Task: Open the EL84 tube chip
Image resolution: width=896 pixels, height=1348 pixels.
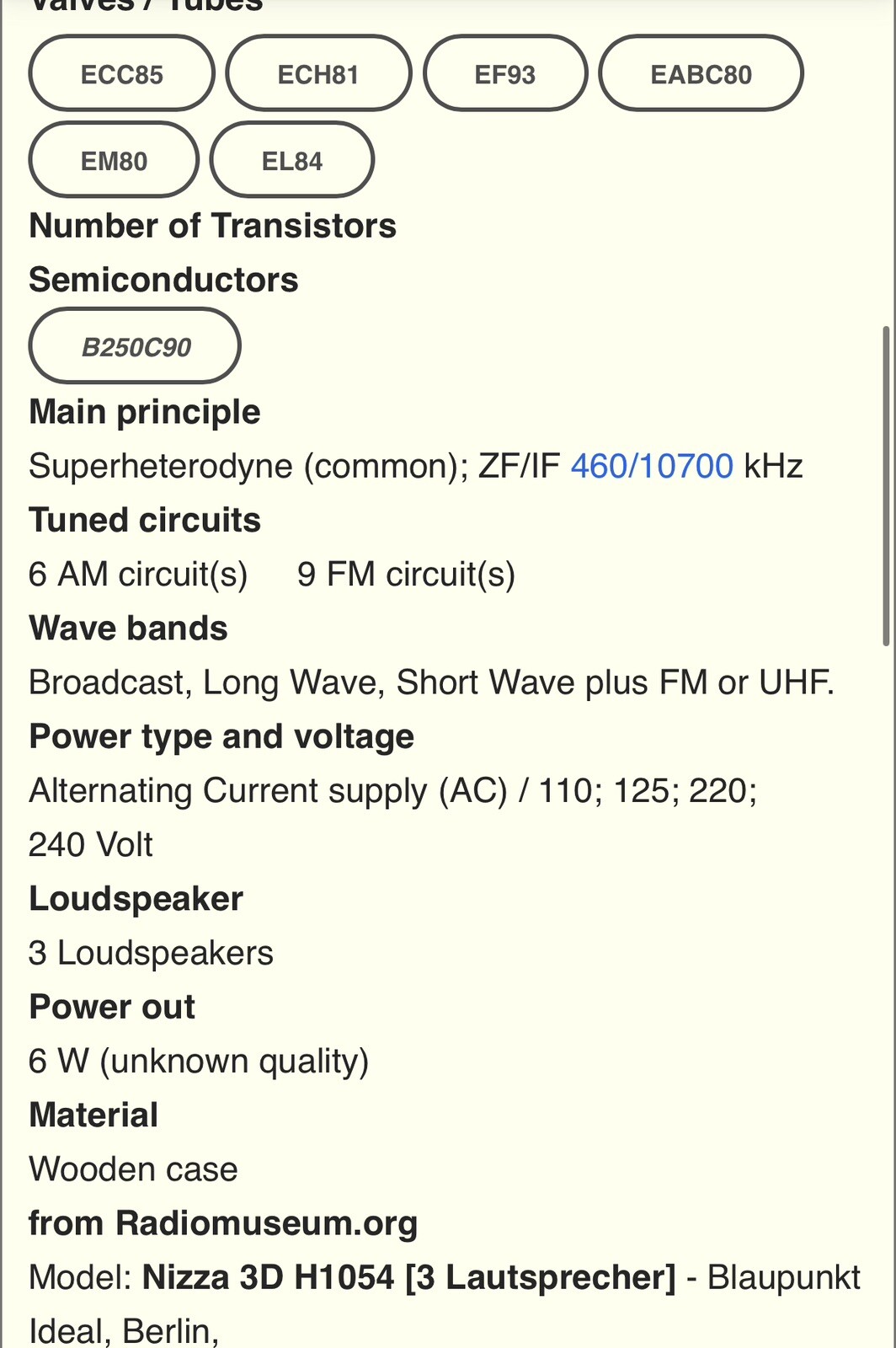Action: pos(291,160)
